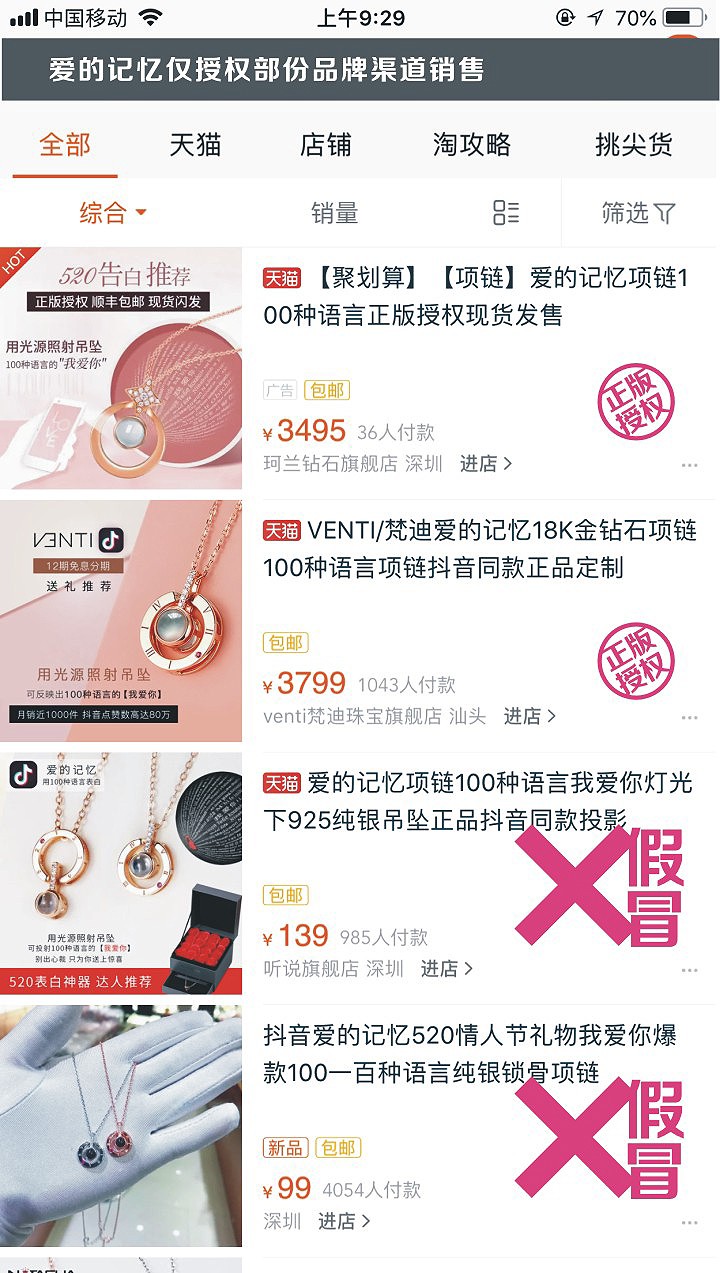Image resolution: width=720 pixels, height=1273 pixels.
Task: Open the VENTI 梵迪 18K金钻石项链 listing
Action: pyautogui.click(x=479, y=549)
